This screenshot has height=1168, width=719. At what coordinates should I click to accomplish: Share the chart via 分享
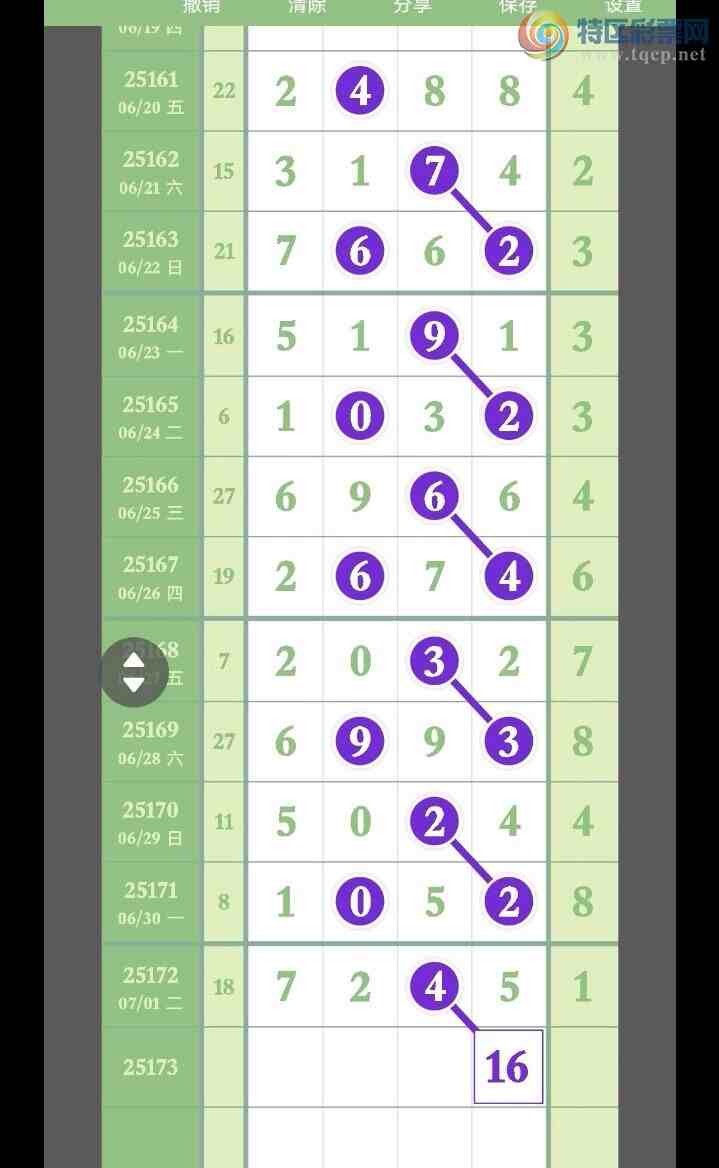click(412, 7)
